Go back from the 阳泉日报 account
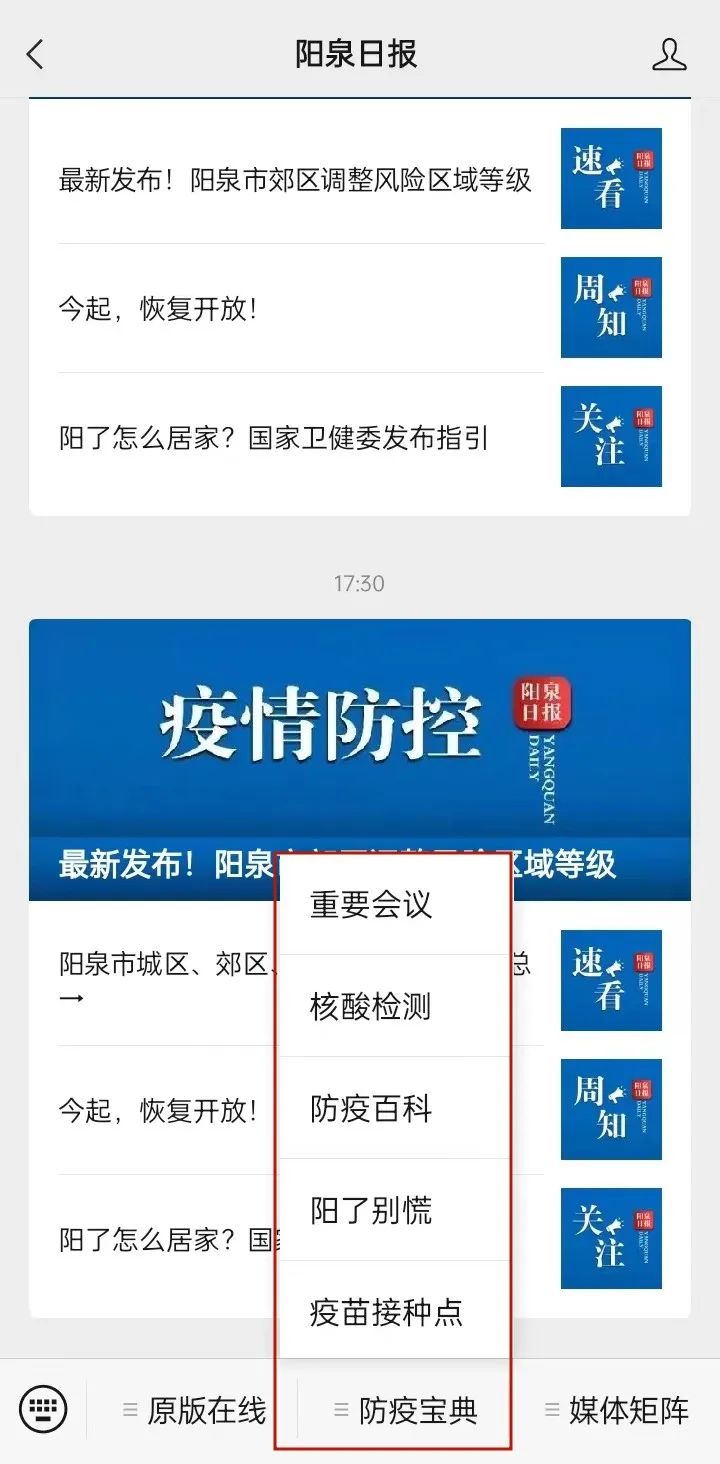This screenshot has height=1464, width=720. click(36, 54)
